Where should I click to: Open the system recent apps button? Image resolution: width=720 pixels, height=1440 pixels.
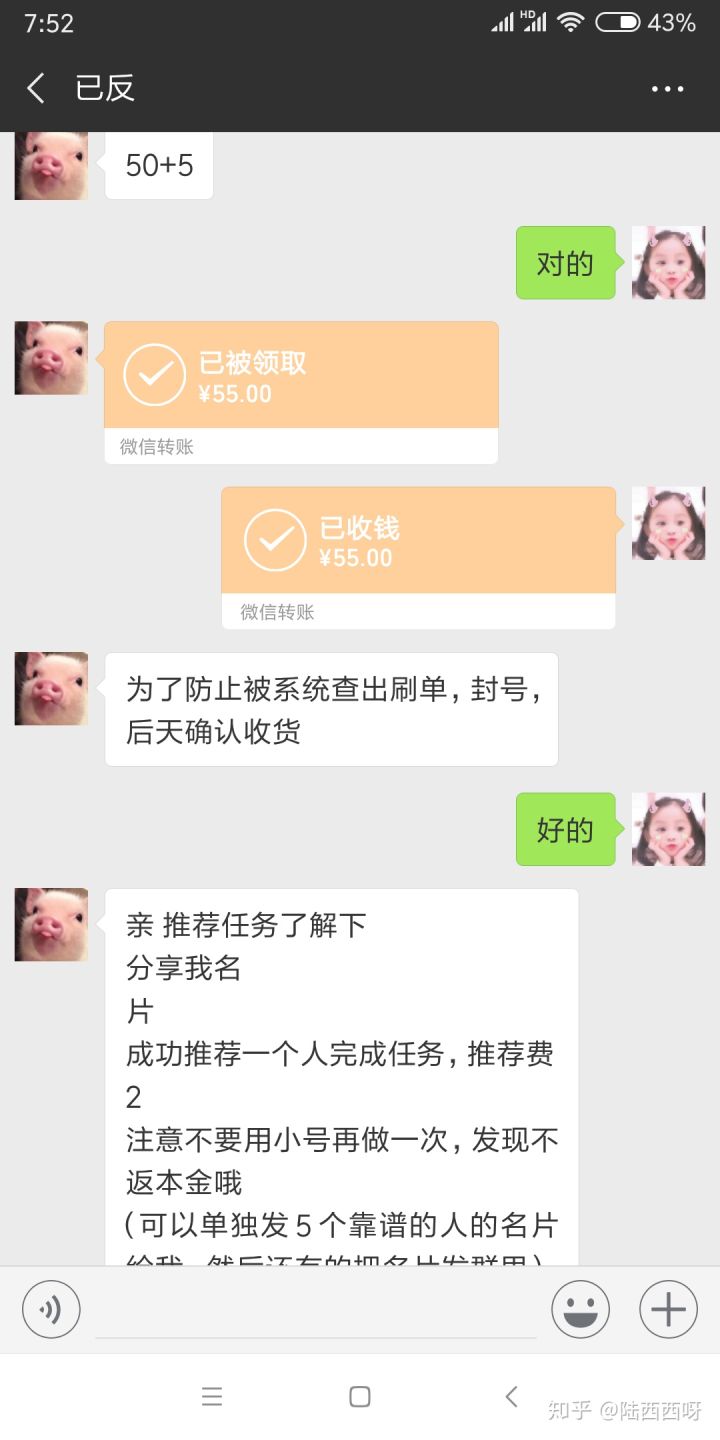tap(212, 1397)
